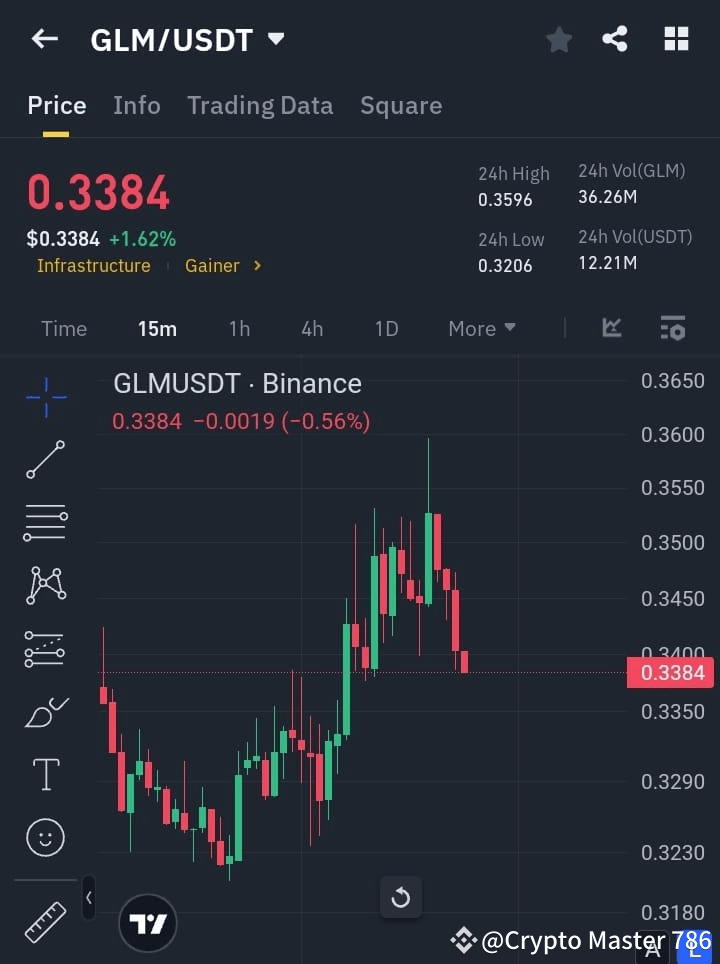Image resolution: width=720 pixels, height=964 pixels.
Task: Open the horizontal lines drawing tool
Action: [45, 523]
